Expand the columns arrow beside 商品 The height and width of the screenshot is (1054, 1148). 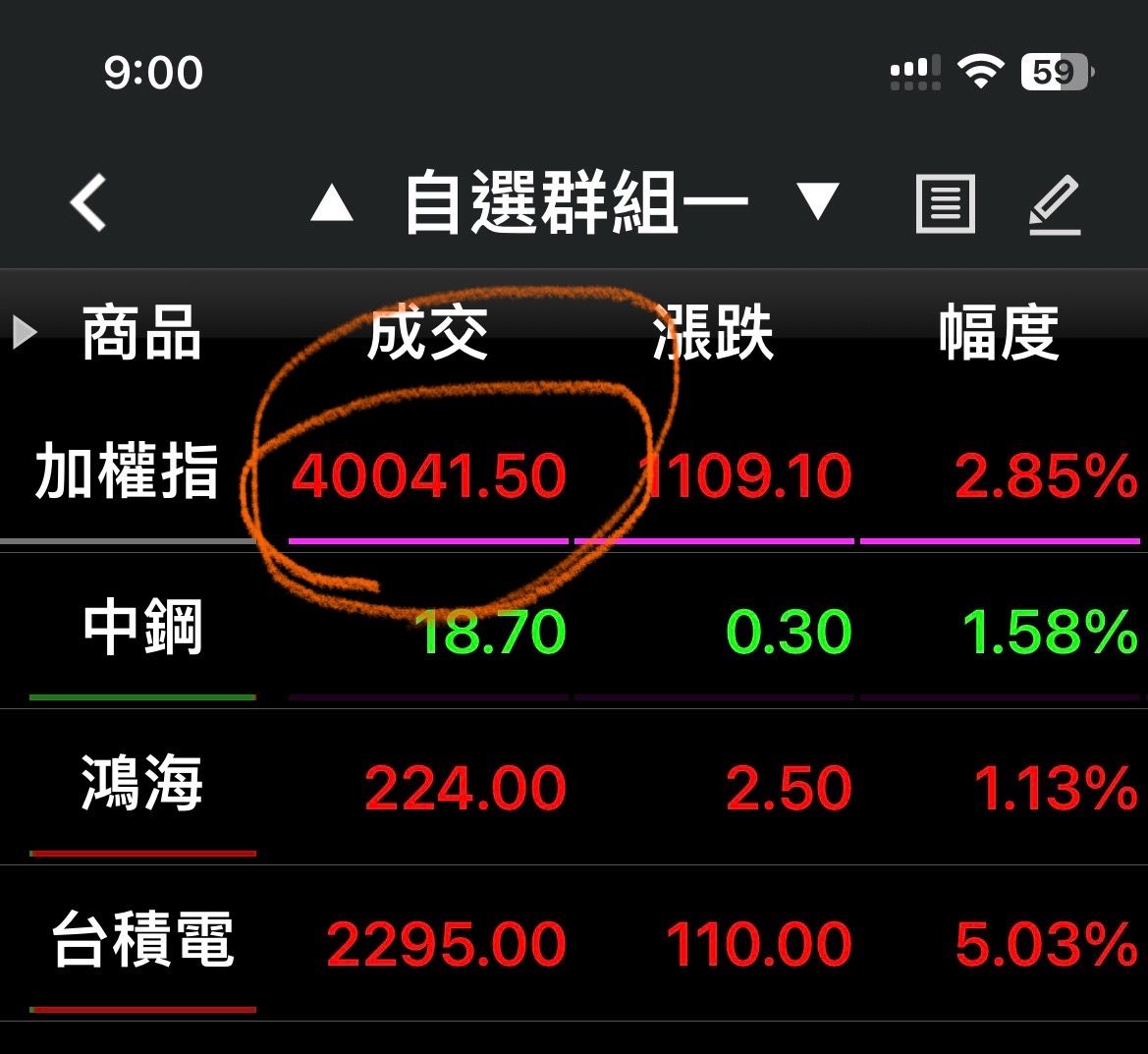[x=24, y=333]
